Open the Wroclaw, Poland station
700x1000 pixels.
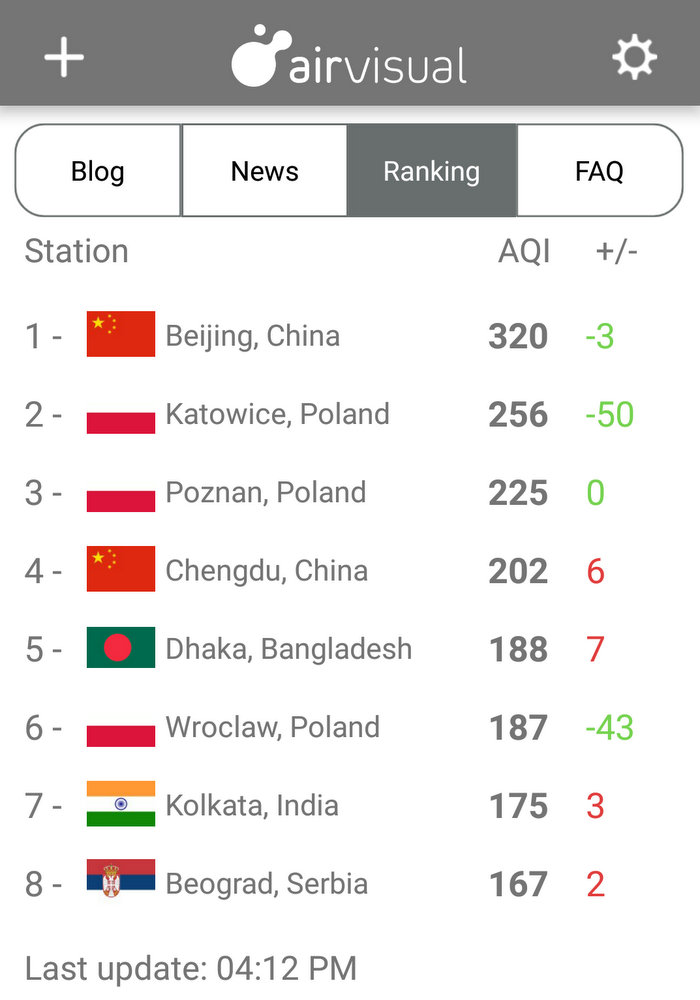point(272,727)
